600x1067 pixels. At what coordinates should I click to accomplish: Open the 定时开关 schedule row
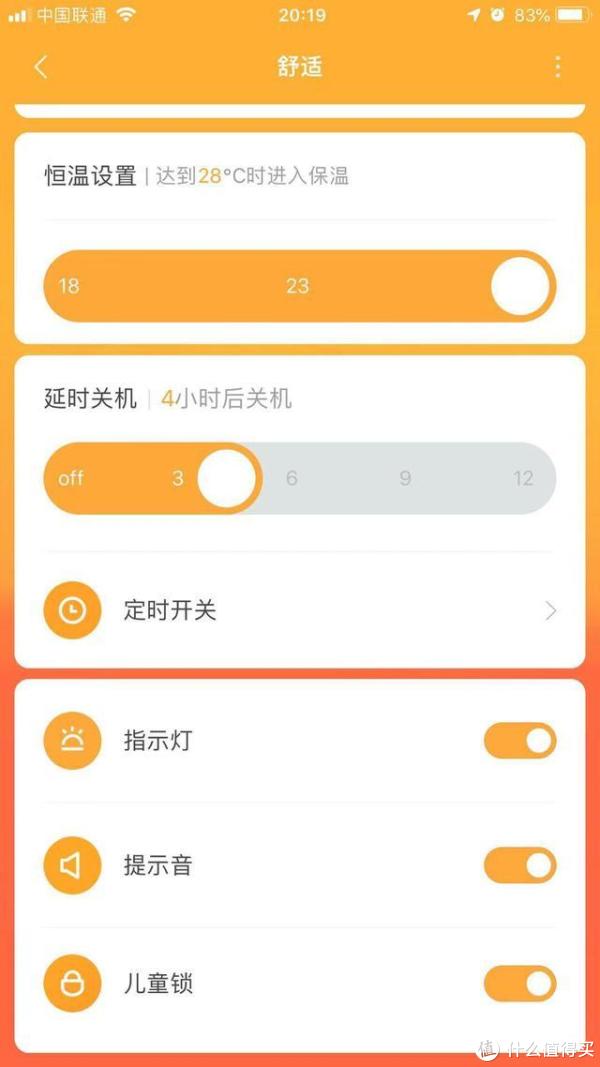(300, 610)
